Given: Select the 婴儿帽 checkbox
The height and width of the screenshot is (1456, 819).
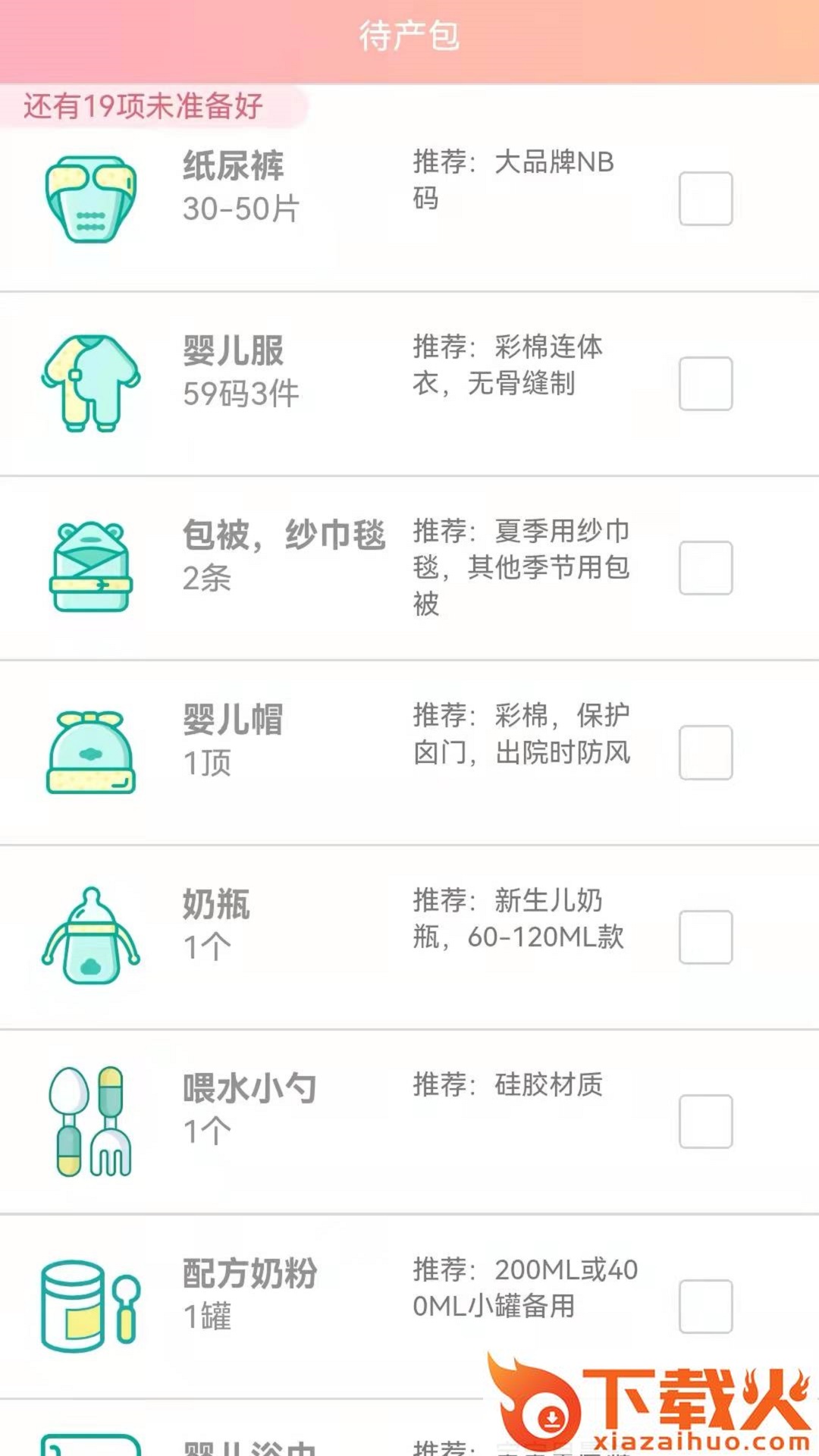Looking at the screenshot, I should [705, 752].
